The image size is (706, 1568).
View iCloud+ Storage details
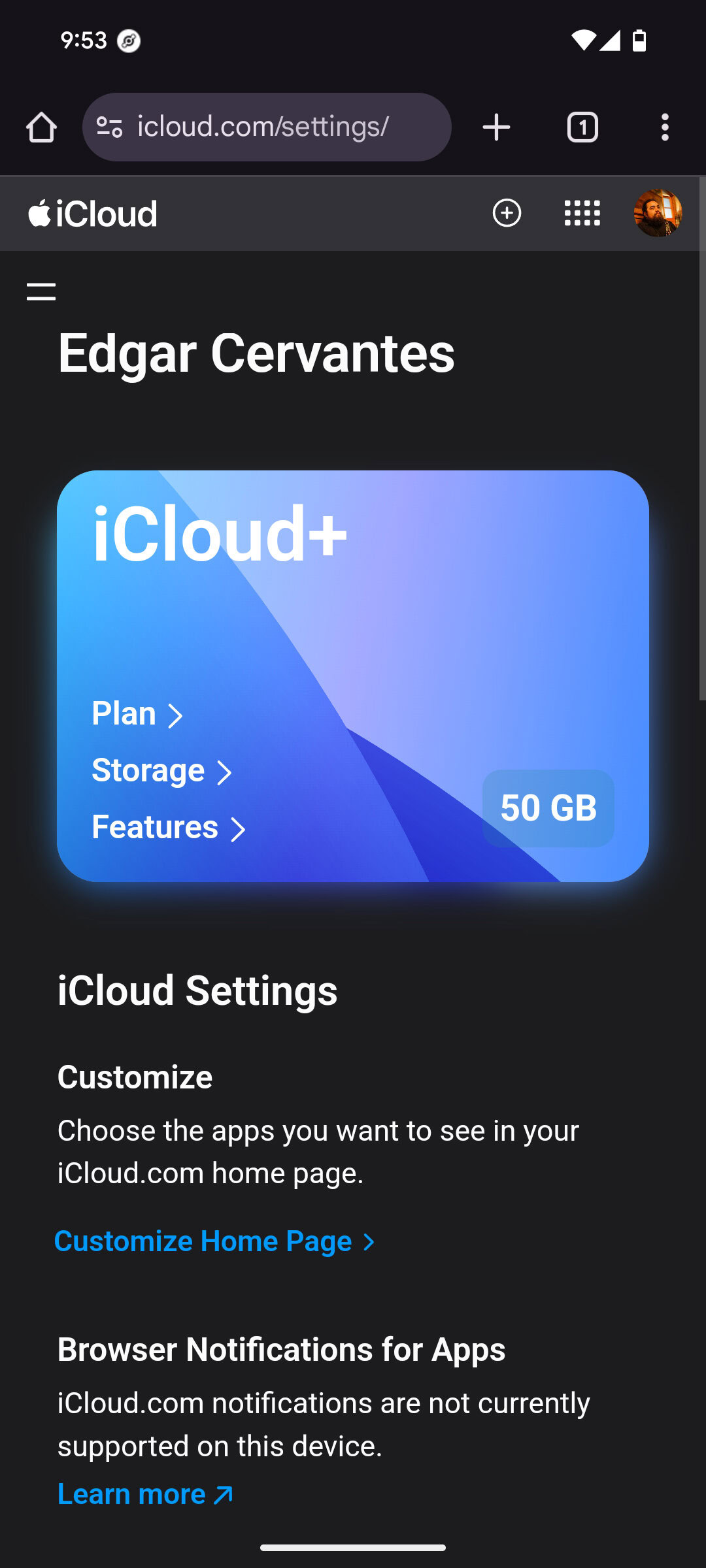point(161,771)
